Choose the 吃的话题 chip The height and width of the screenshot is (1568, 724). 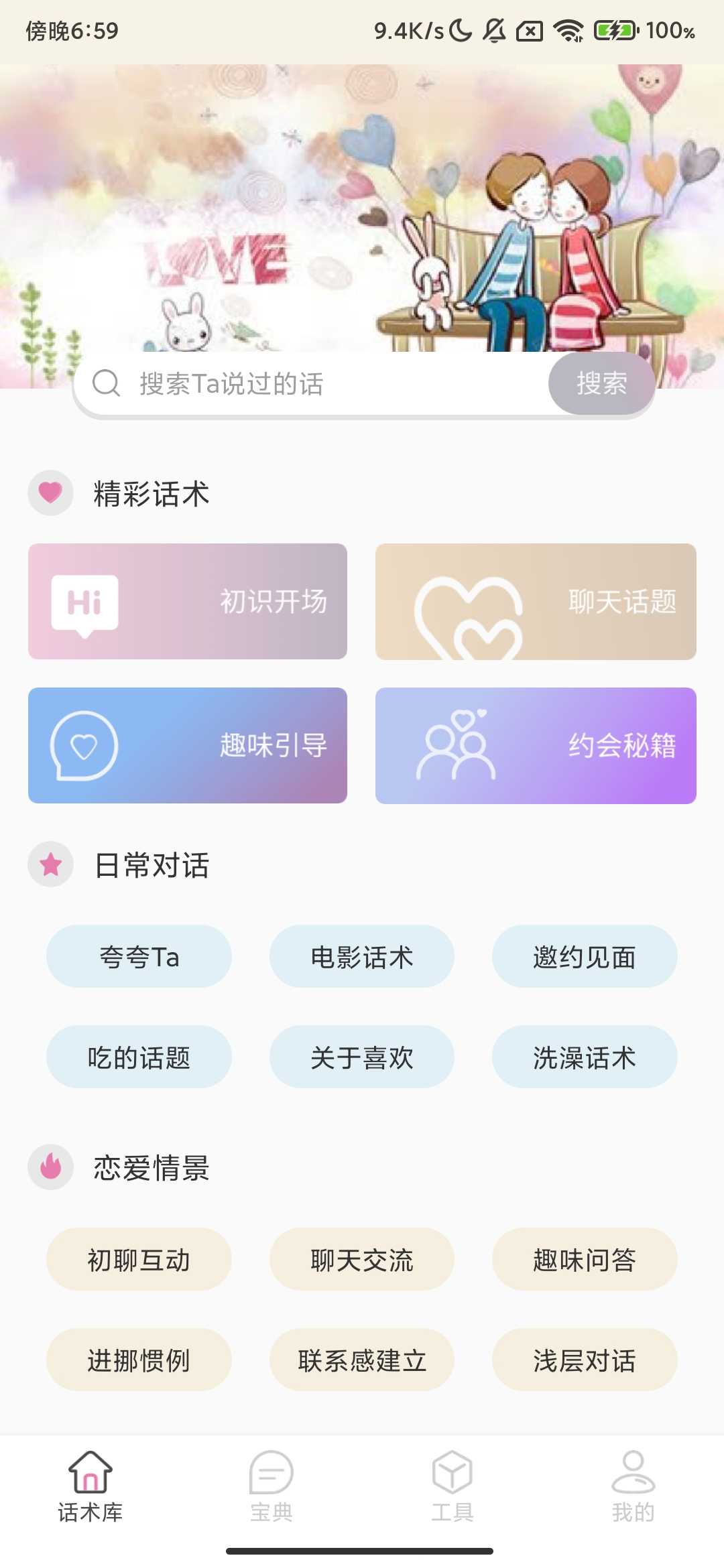tap(139, 1057)
